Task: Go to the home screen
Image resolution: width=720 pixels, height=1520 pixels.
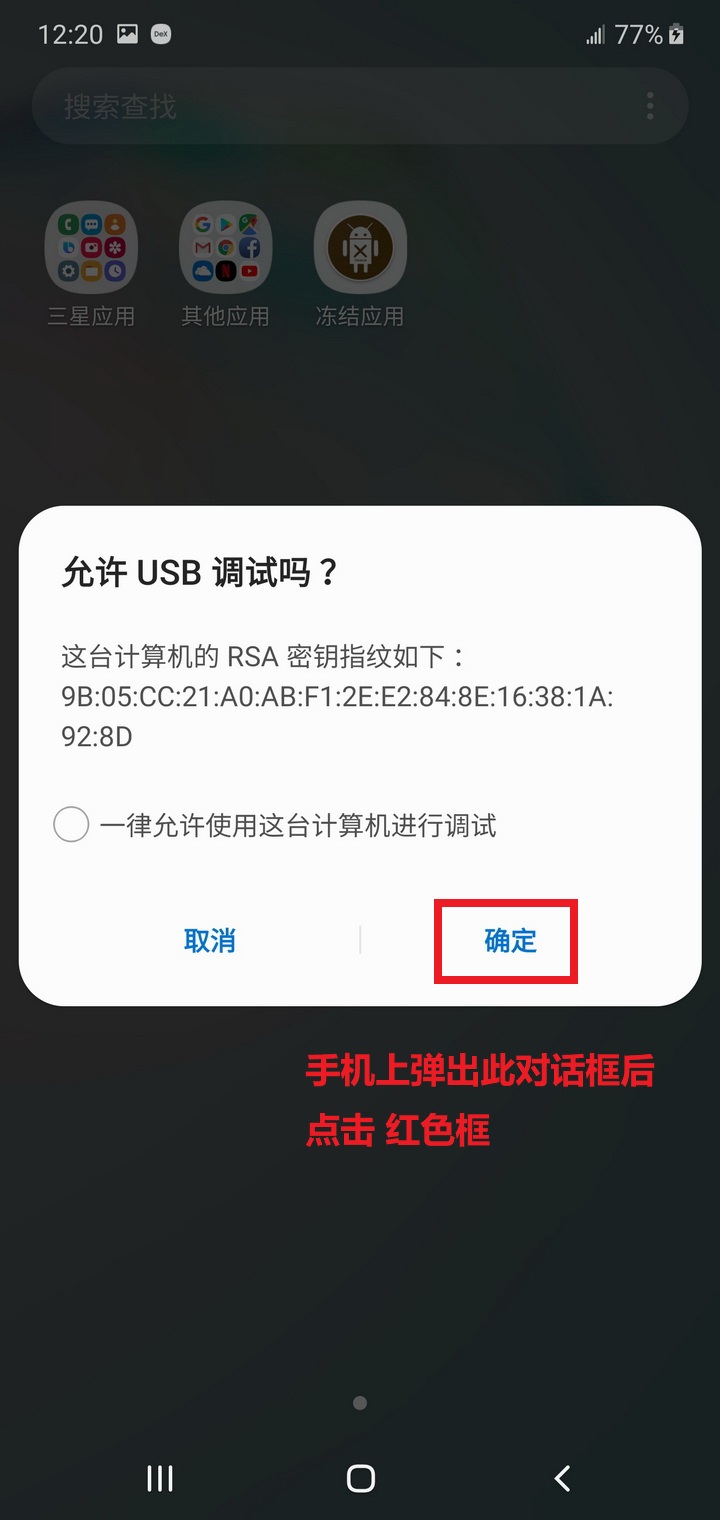Action: coord(360,1478)
